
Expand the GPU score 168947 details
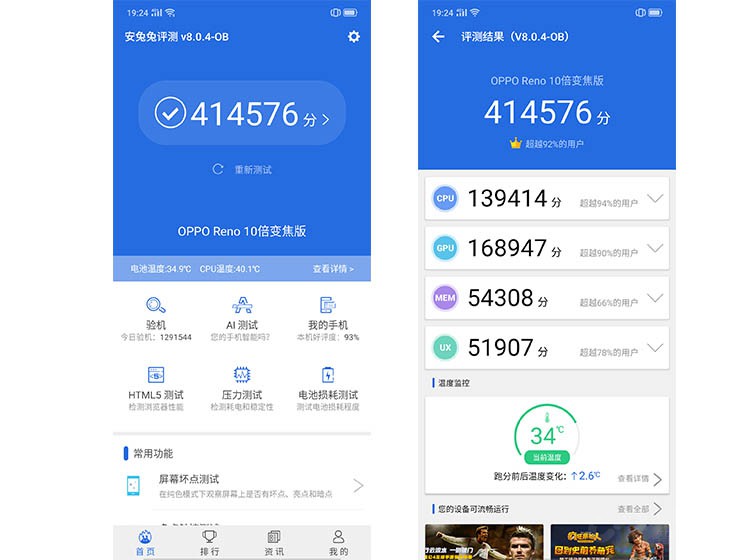[655, 248]
